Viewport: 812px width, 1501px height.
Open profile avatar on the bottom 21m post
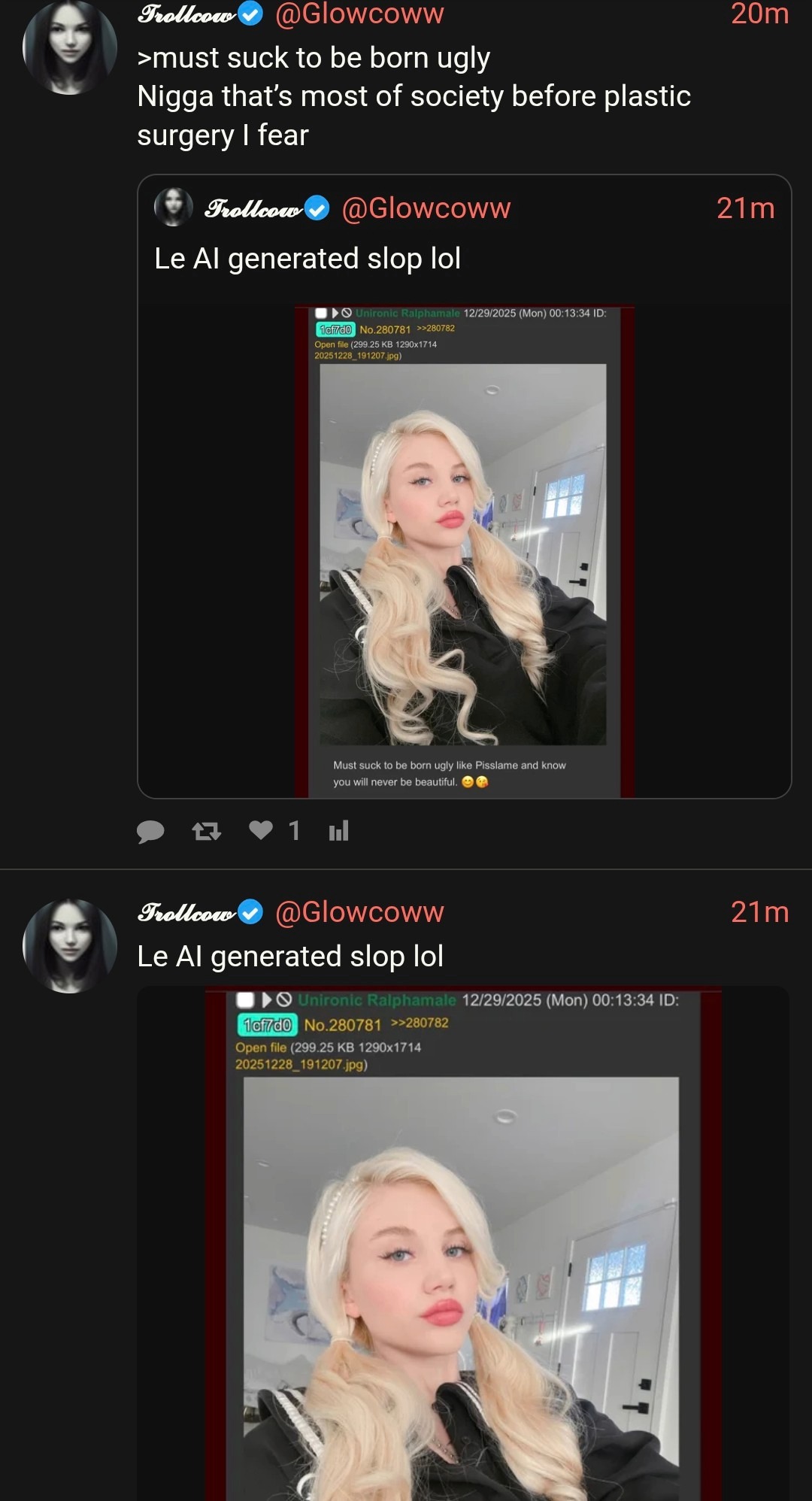pyautogui.click(x=70, y=945)
